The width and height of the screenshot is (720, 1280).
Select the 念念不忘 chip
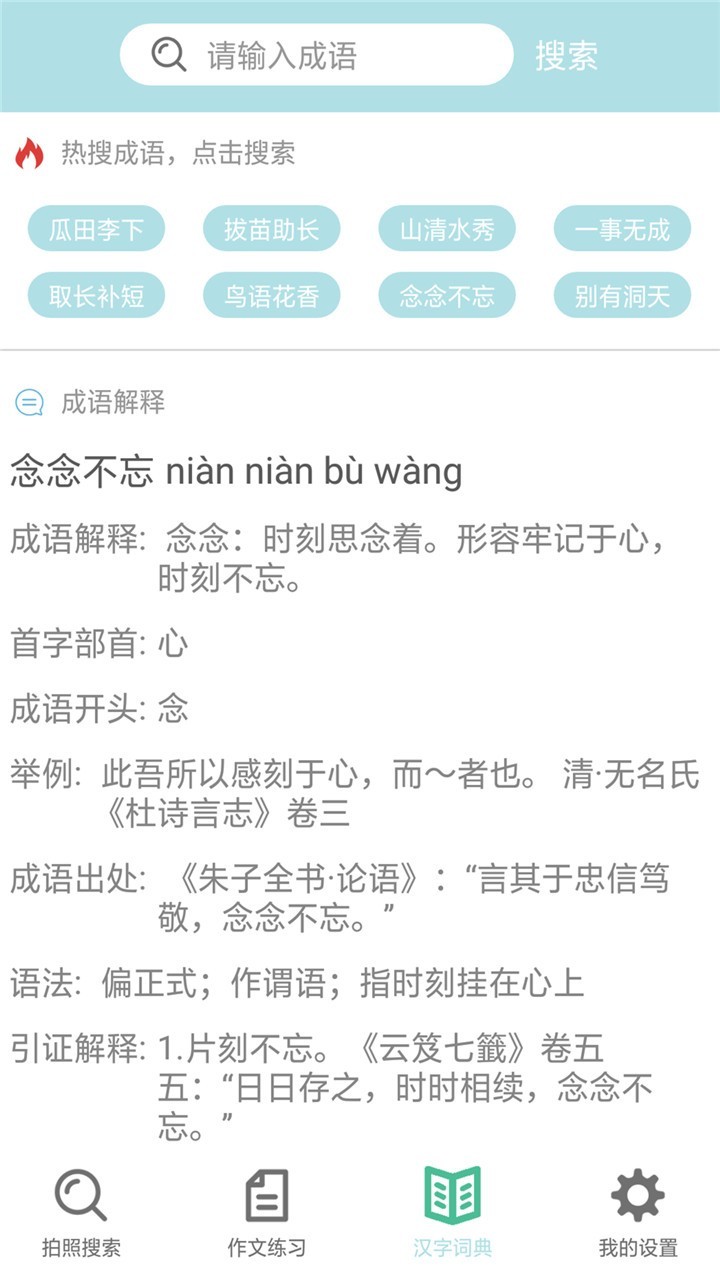click(447, 296)
